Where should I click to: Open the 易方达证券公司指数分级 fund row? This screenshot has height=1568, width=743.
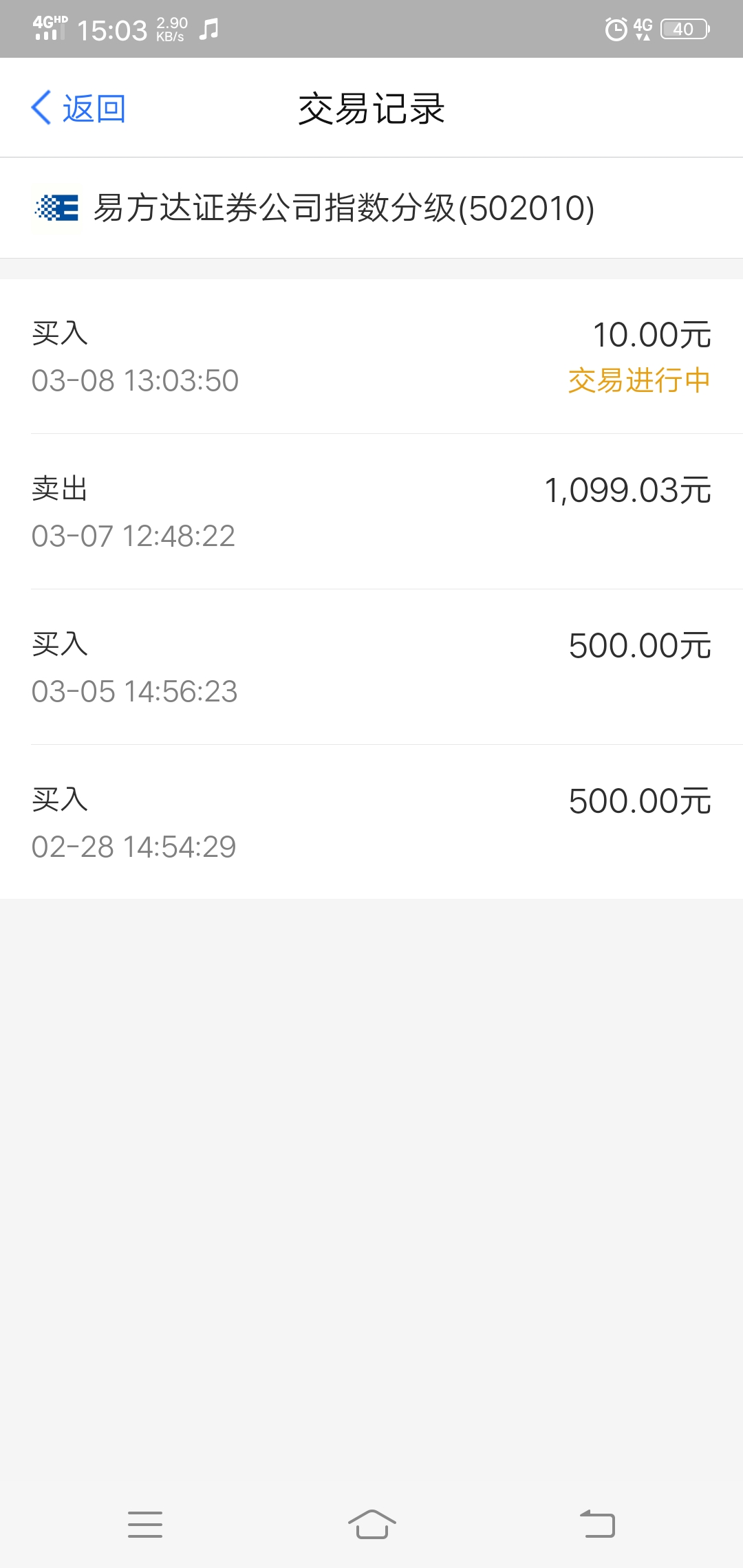point(371,208)
